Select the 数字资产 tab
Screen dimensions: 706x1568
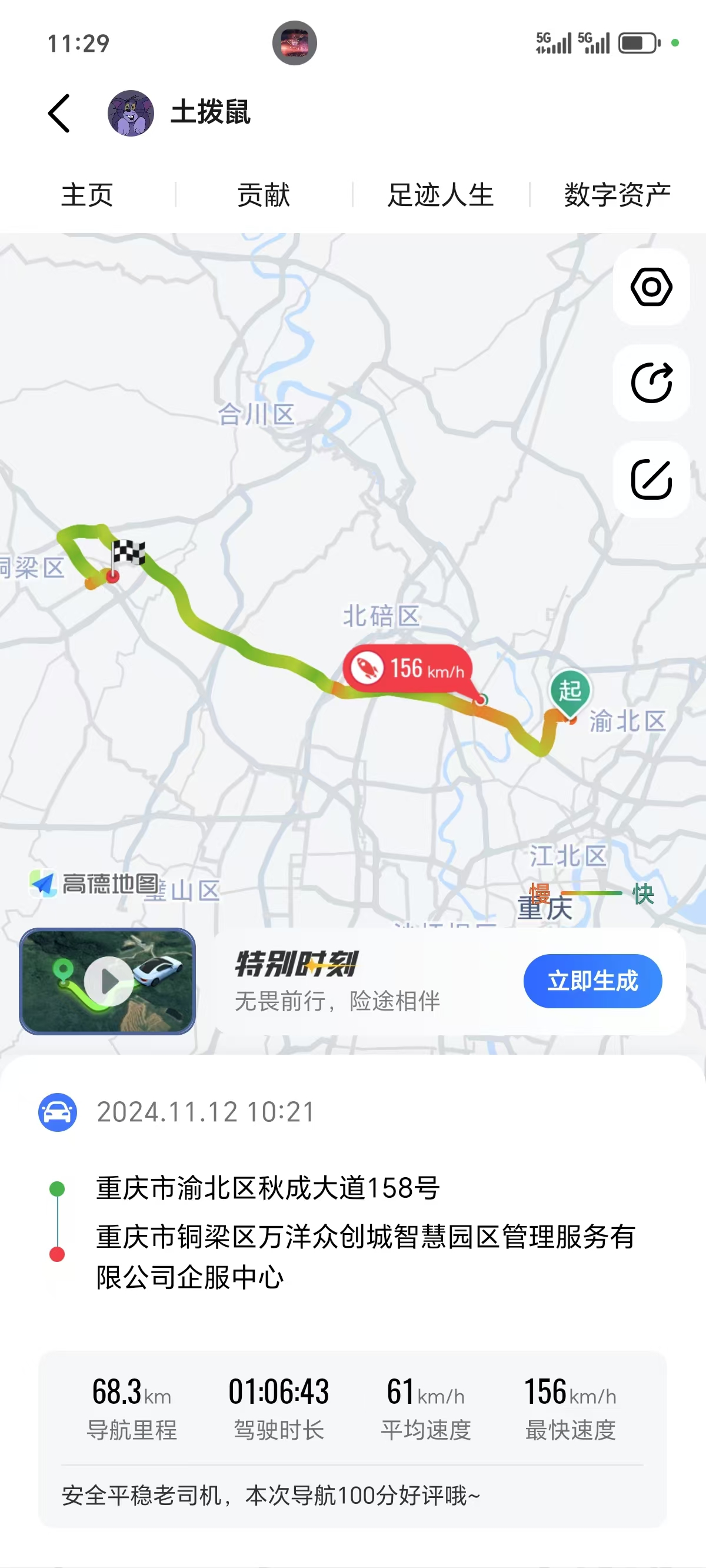coord(617,195)
